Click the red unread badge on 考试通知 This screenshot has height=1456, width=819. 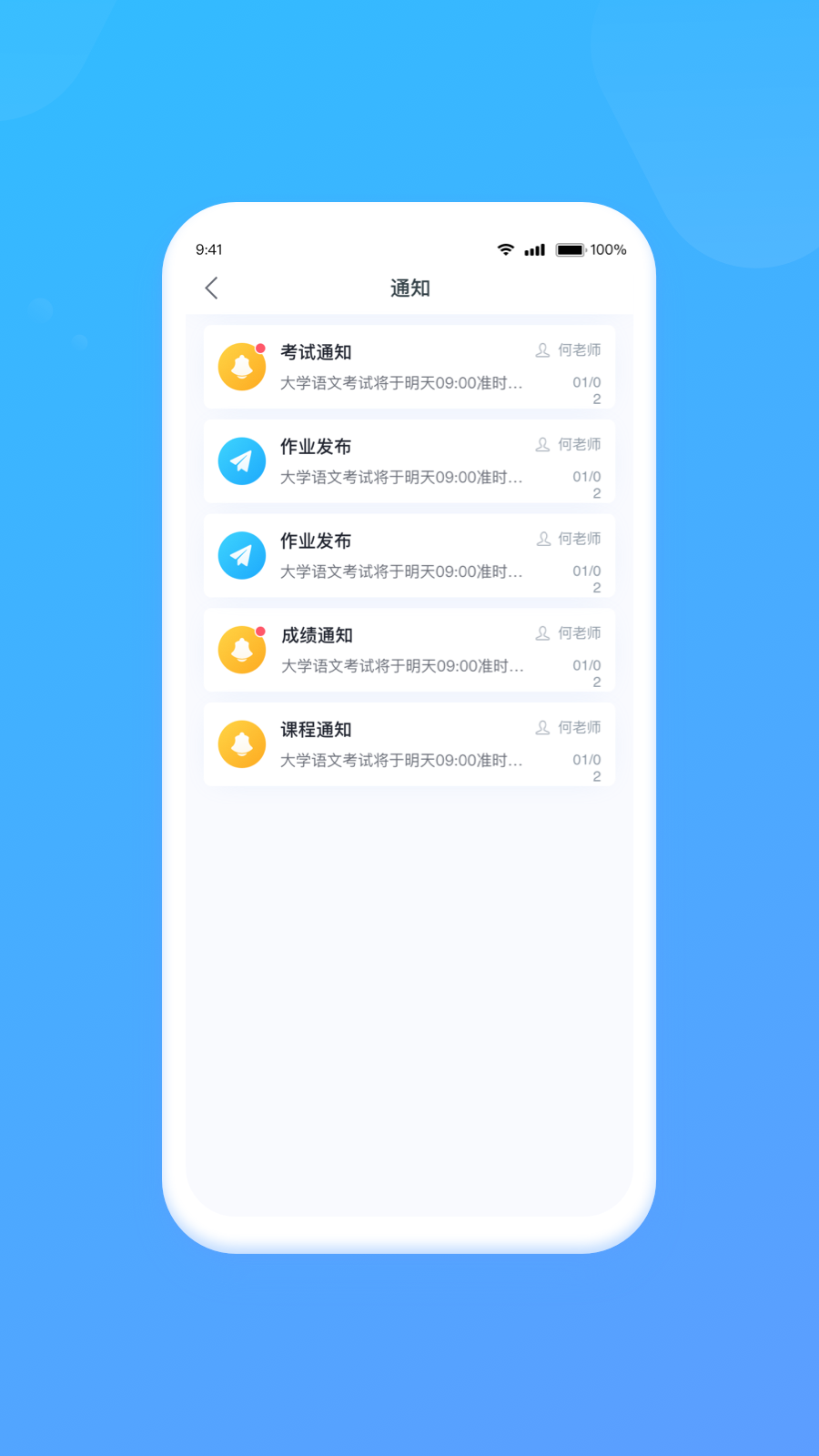pos(259,348)
